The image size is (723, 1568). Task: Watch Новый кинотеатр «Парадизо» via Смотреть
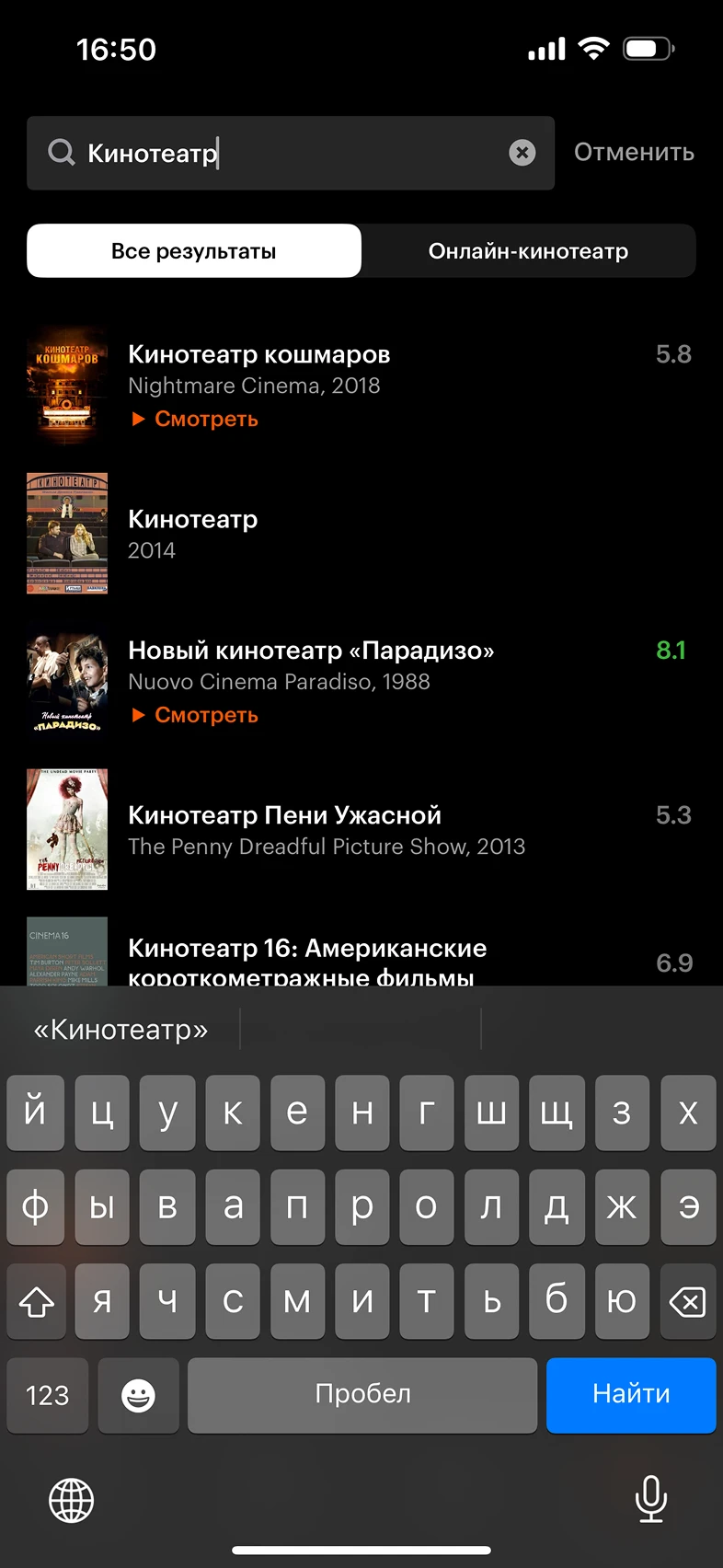click(195, 715)
